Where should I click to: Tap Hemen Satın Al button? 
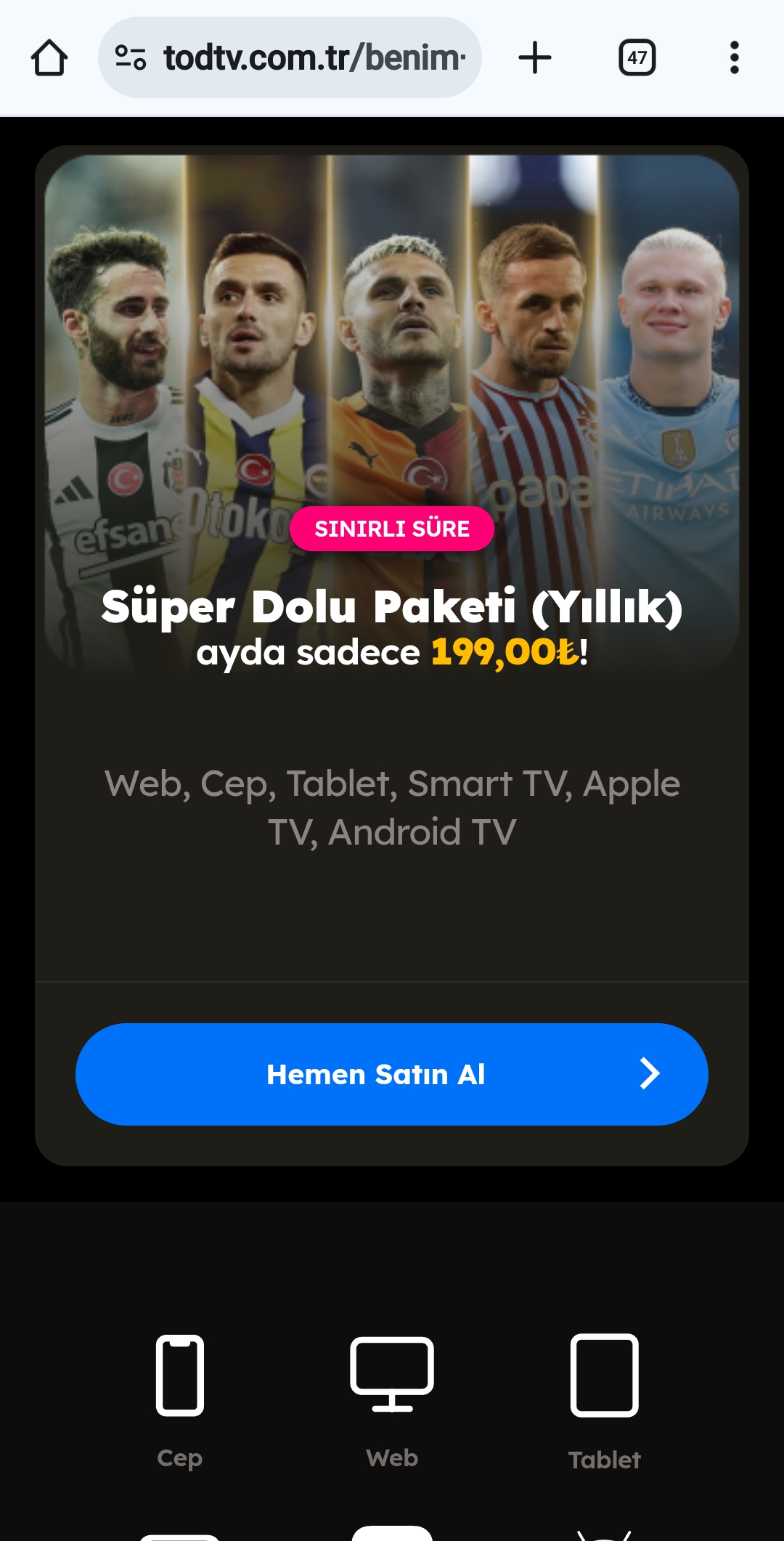[x=392, y=1074]
